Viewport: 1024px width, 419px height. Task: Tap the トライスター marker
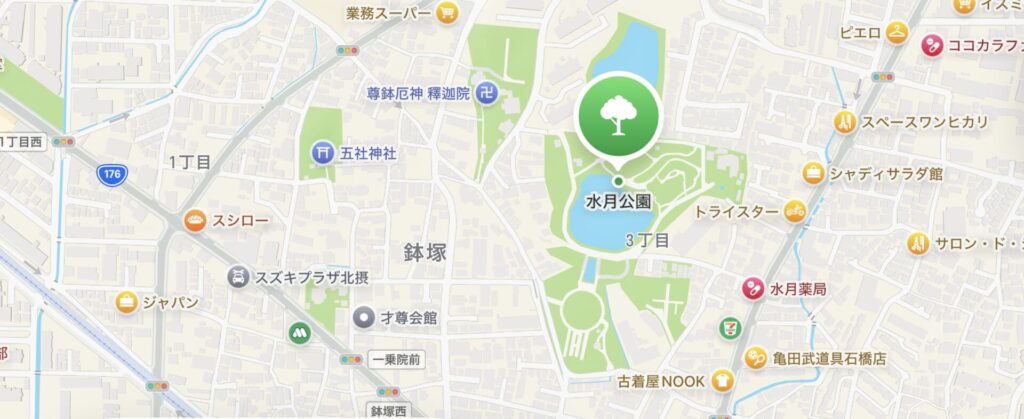795,211
